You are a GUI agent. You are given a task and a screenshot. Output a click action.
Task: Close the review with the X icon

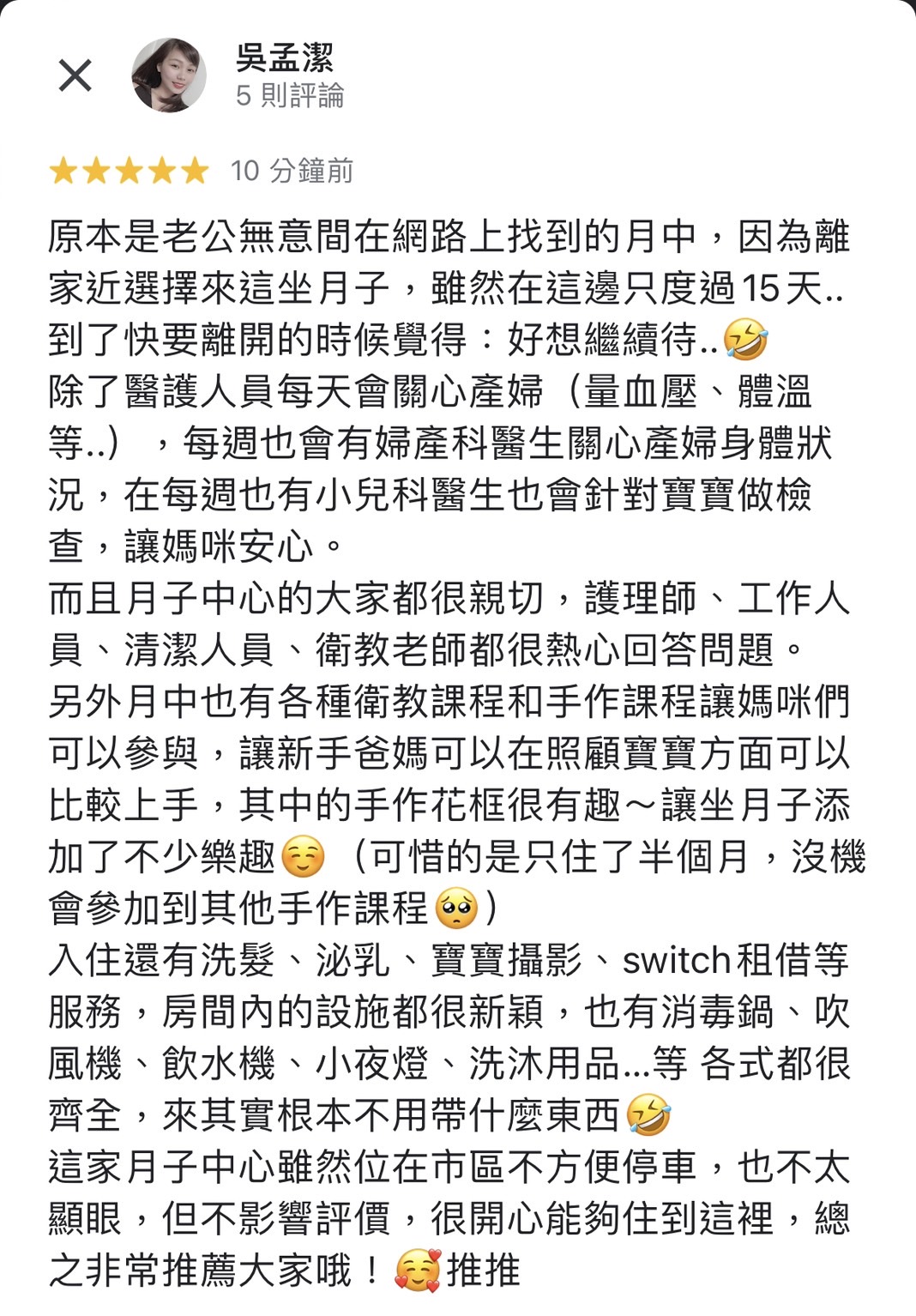pos(75,75)
